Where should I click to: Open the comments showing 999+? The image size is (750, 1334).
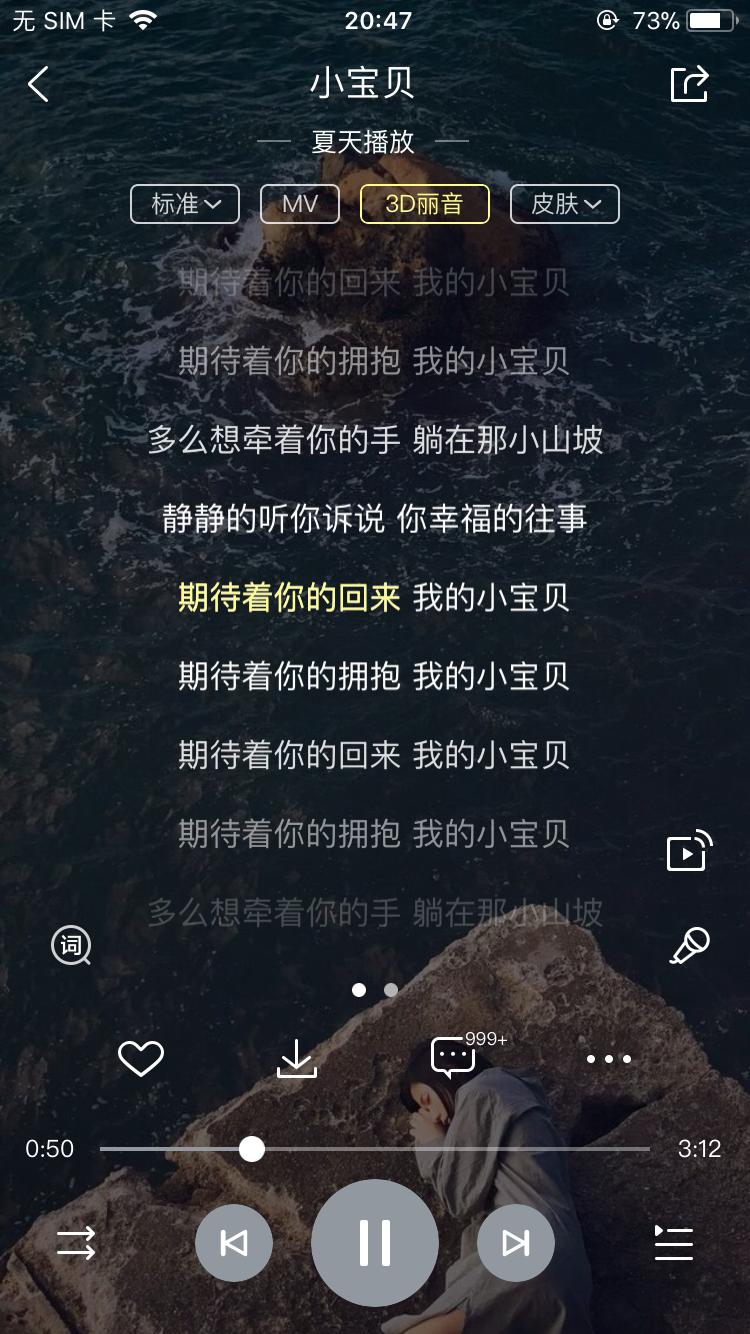453,1057
